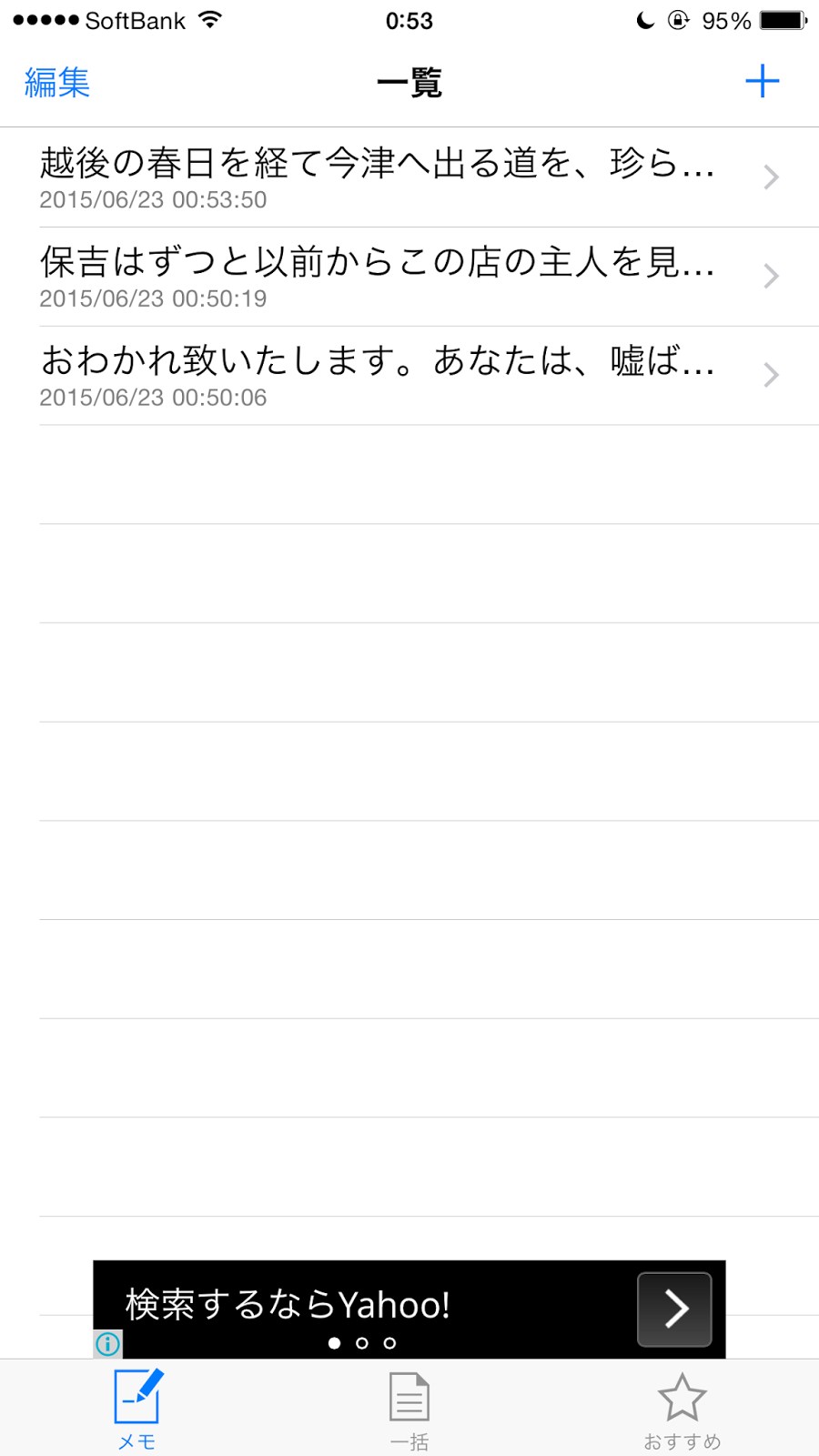This screenshot has width=819, height=1456.
Task: Tap the ad info icon
Action: coord(107,1344)
